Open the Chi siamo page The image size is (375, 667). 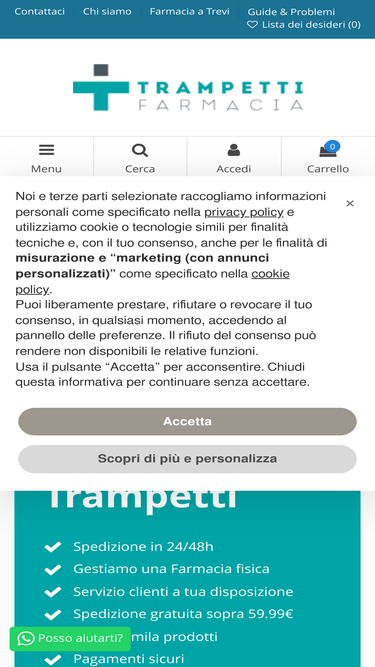(107, 11)
